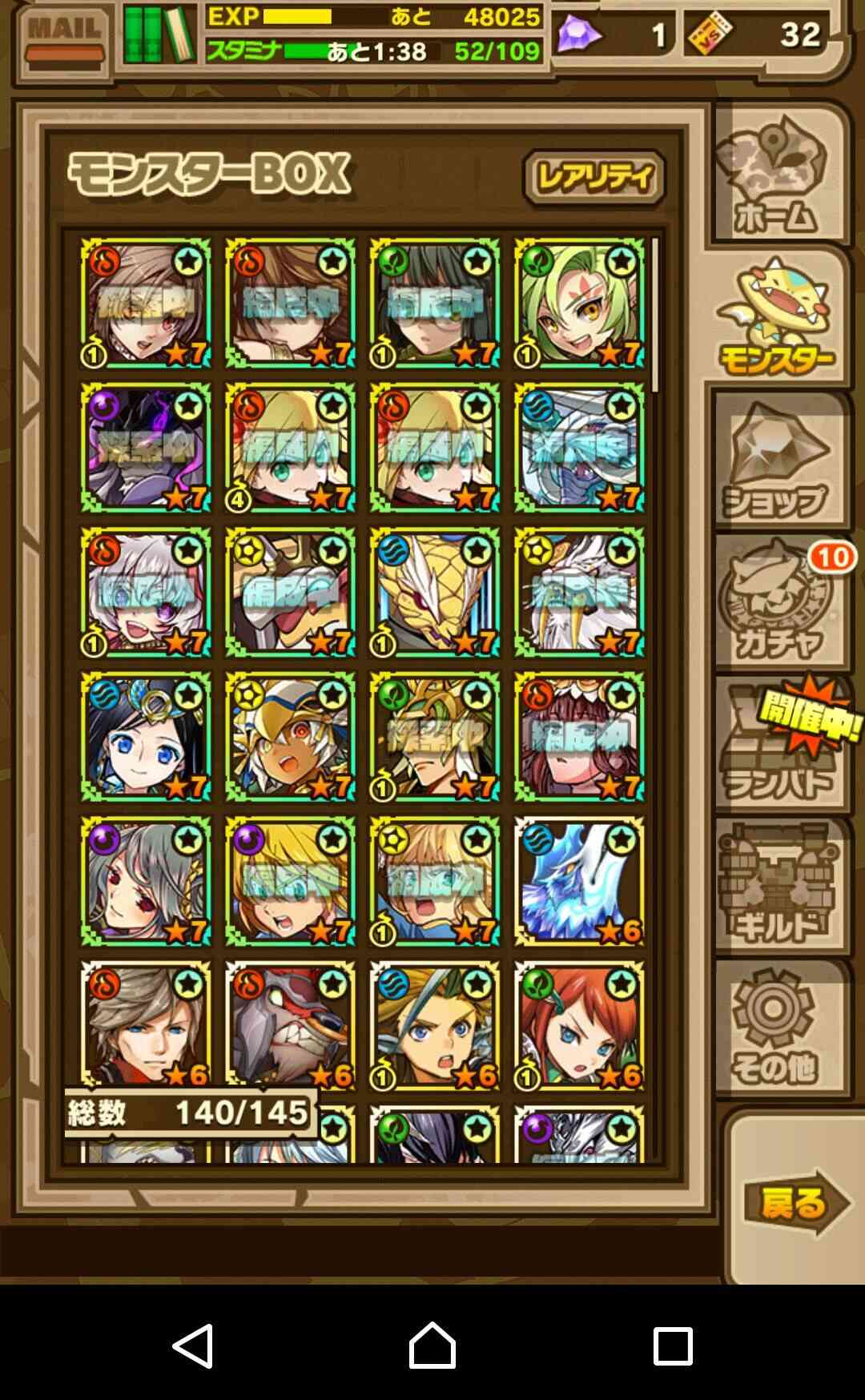Tap the 戻る back arrow button

point(796,1202)
